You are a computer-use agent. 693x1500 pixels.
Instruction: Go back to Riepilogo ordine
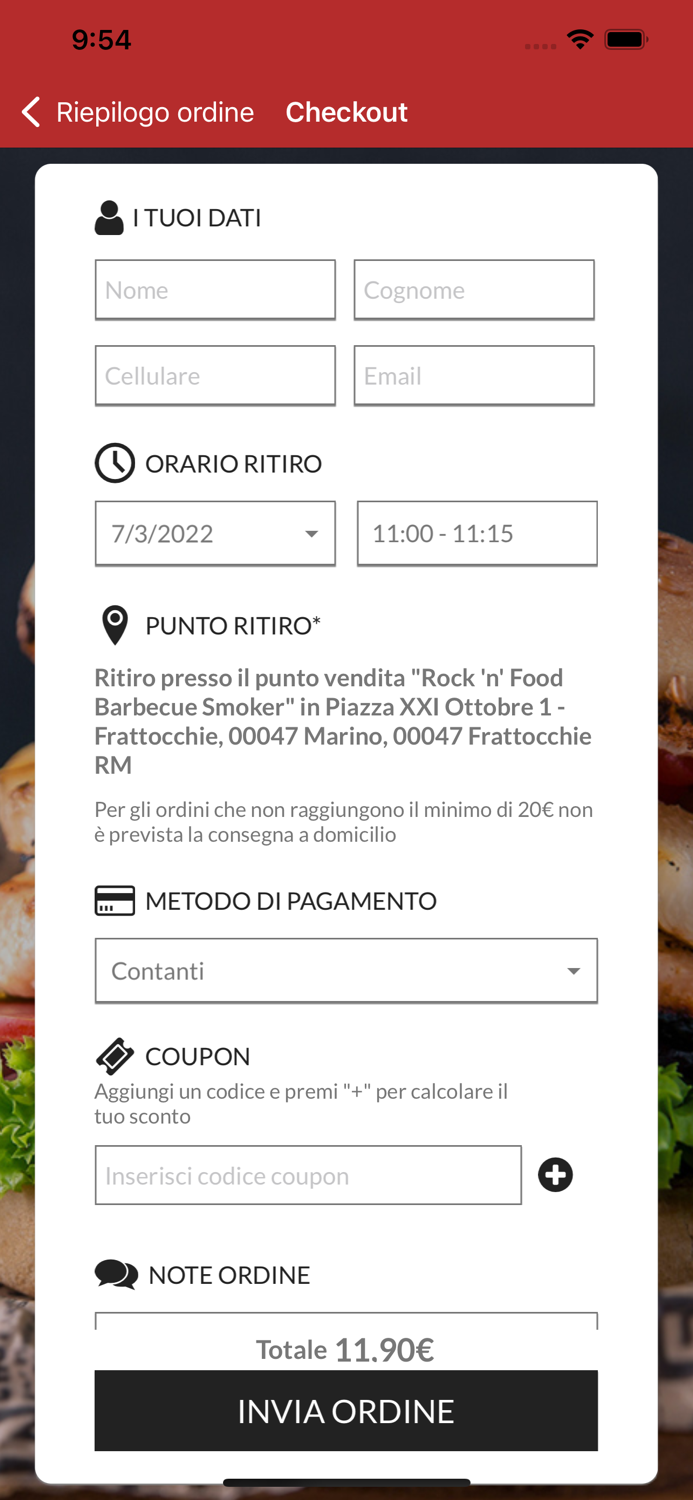pyautogui.click(x=138, y=112)
